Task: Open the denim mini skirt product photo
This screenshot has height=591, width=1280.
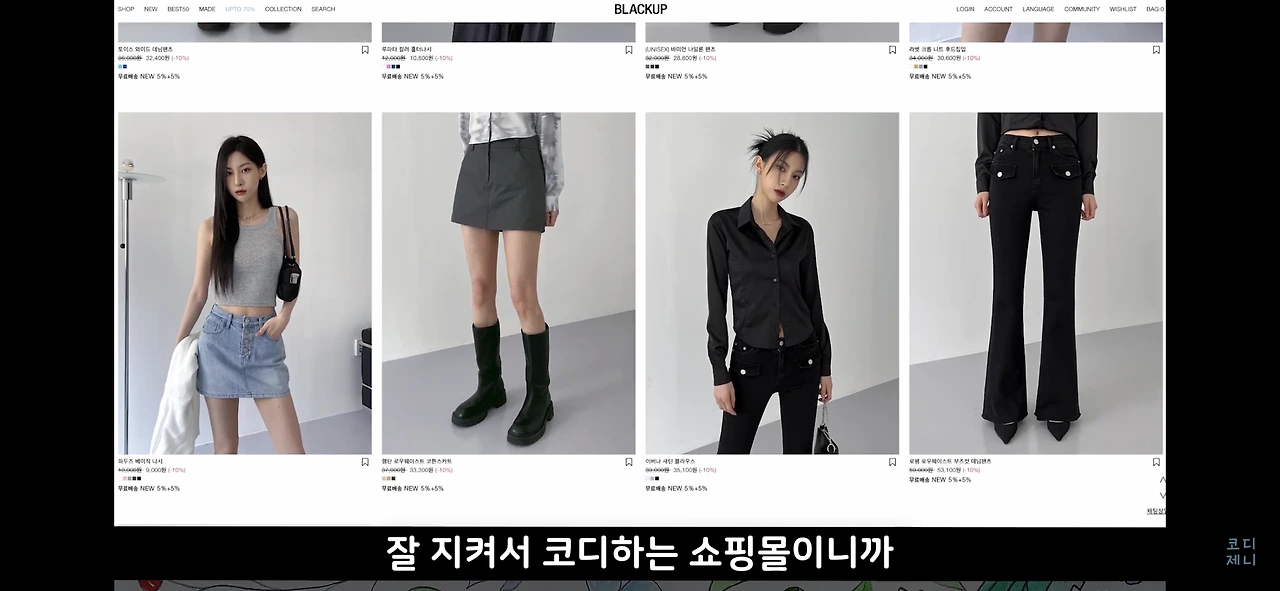Action: pos(244,283)
